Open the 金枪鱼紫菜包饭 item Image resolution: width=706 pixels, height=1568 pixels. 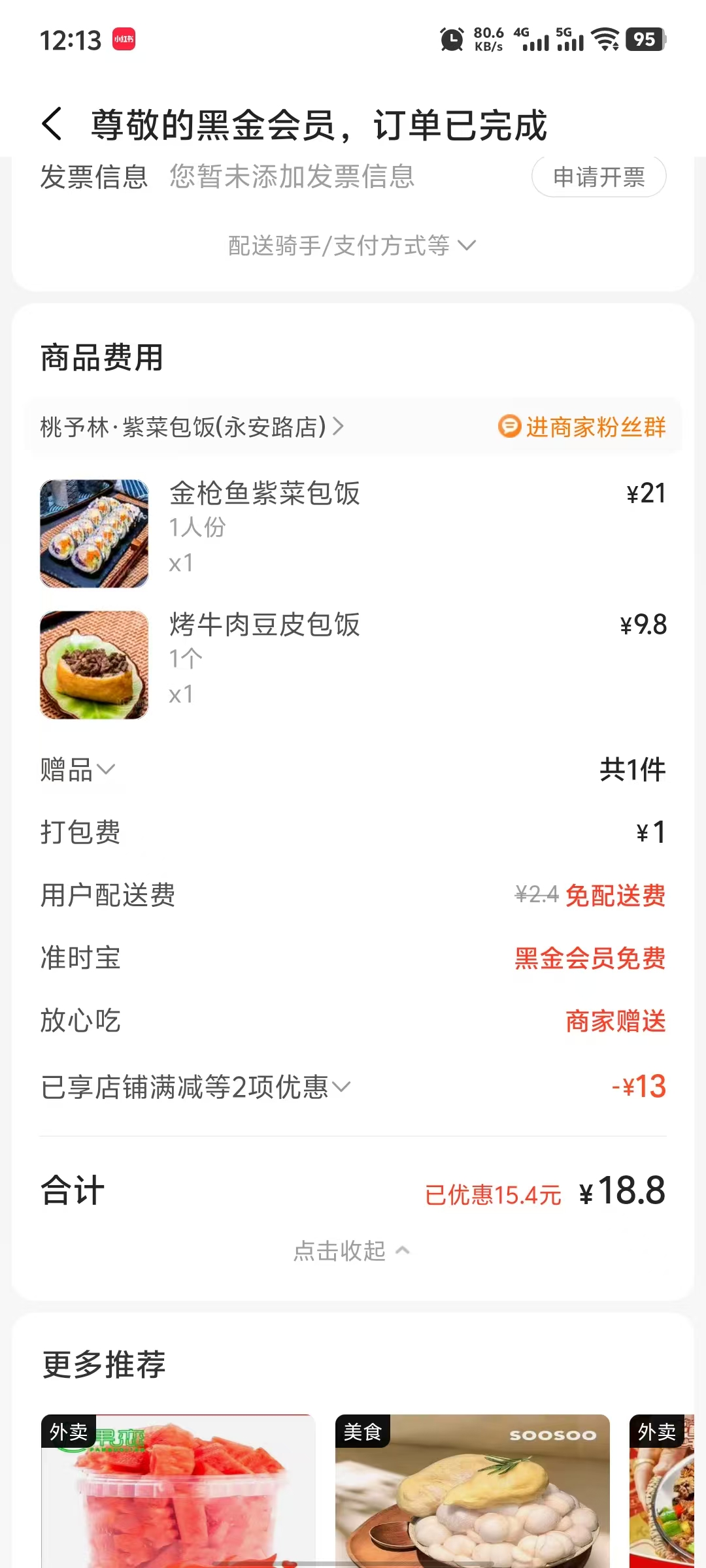tap(264, 495)
